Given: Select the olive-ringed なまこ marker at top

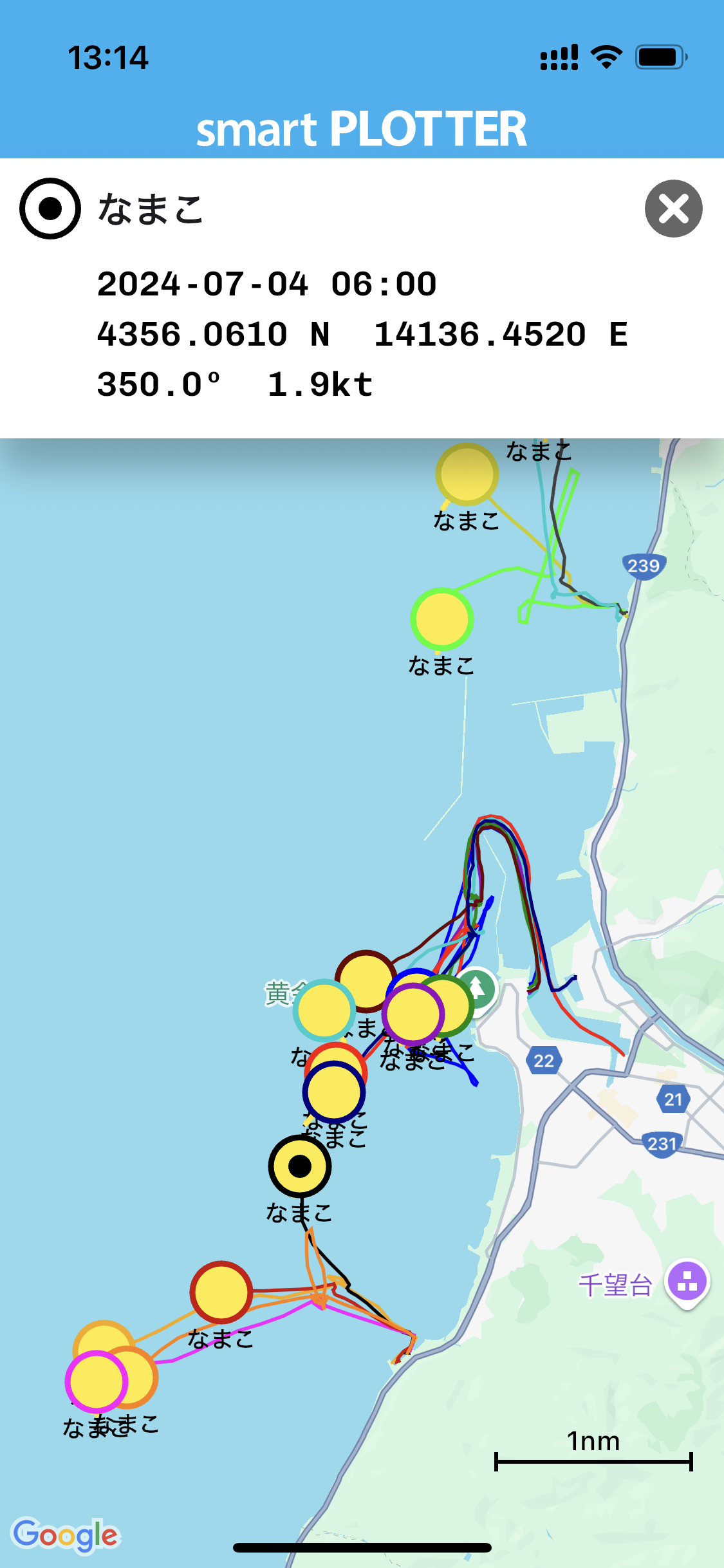Looking at the screenshot, I should [467, 474].
